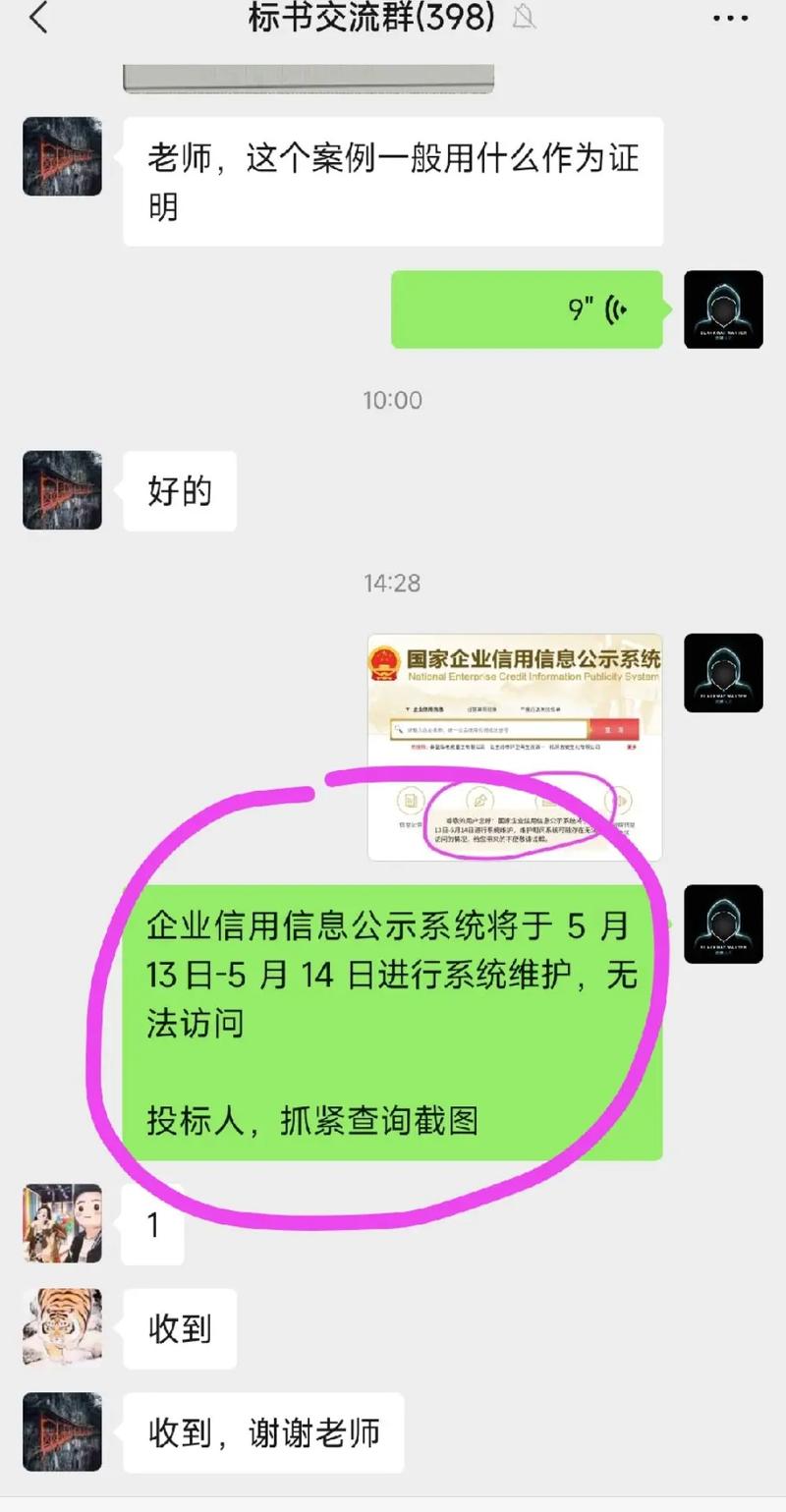
Task: Tap the 好的 message bubble
Action: point(180,491)
